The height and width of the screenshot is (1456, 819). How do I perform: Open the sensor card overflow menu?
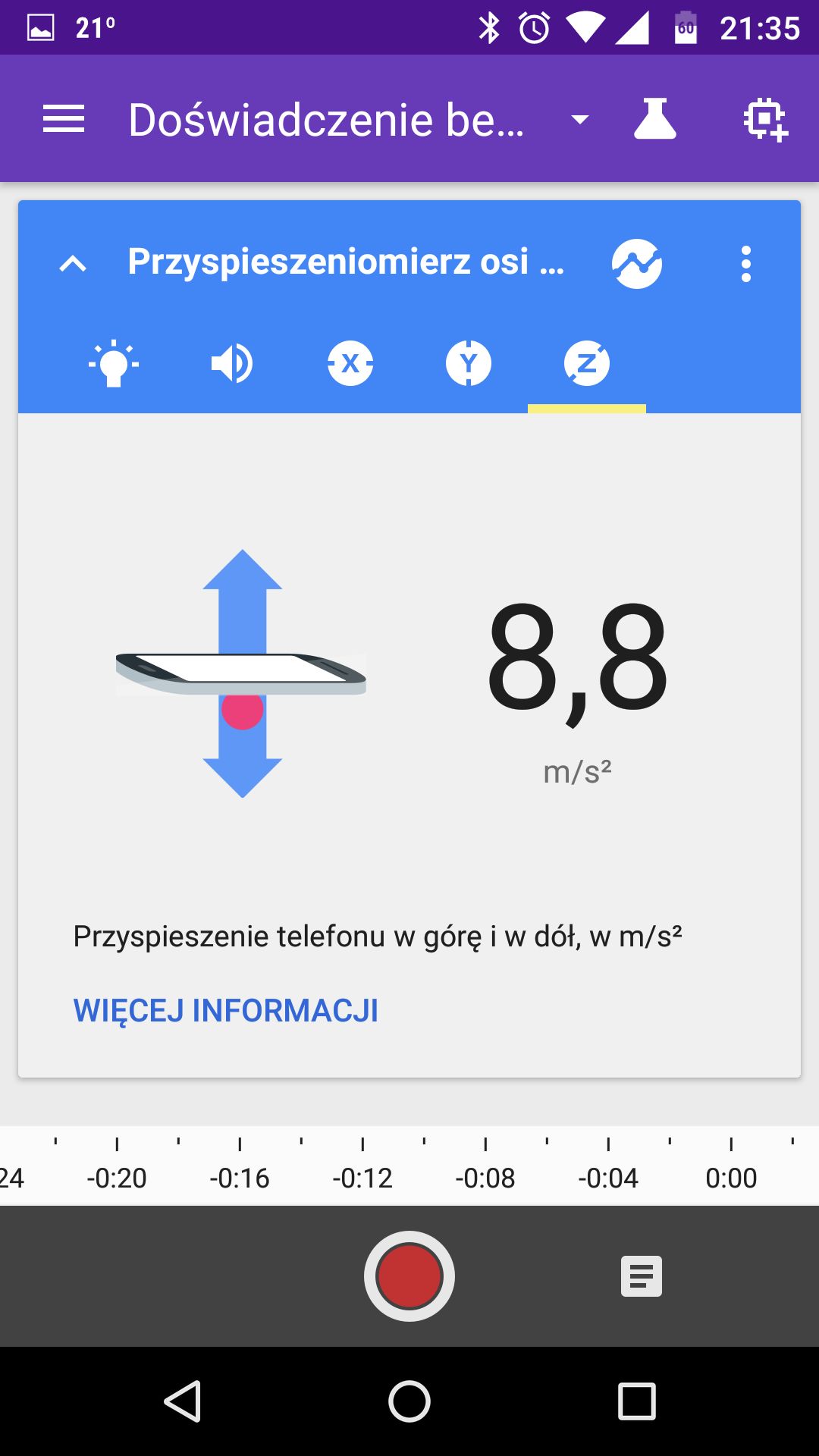[x=746, y=264]
